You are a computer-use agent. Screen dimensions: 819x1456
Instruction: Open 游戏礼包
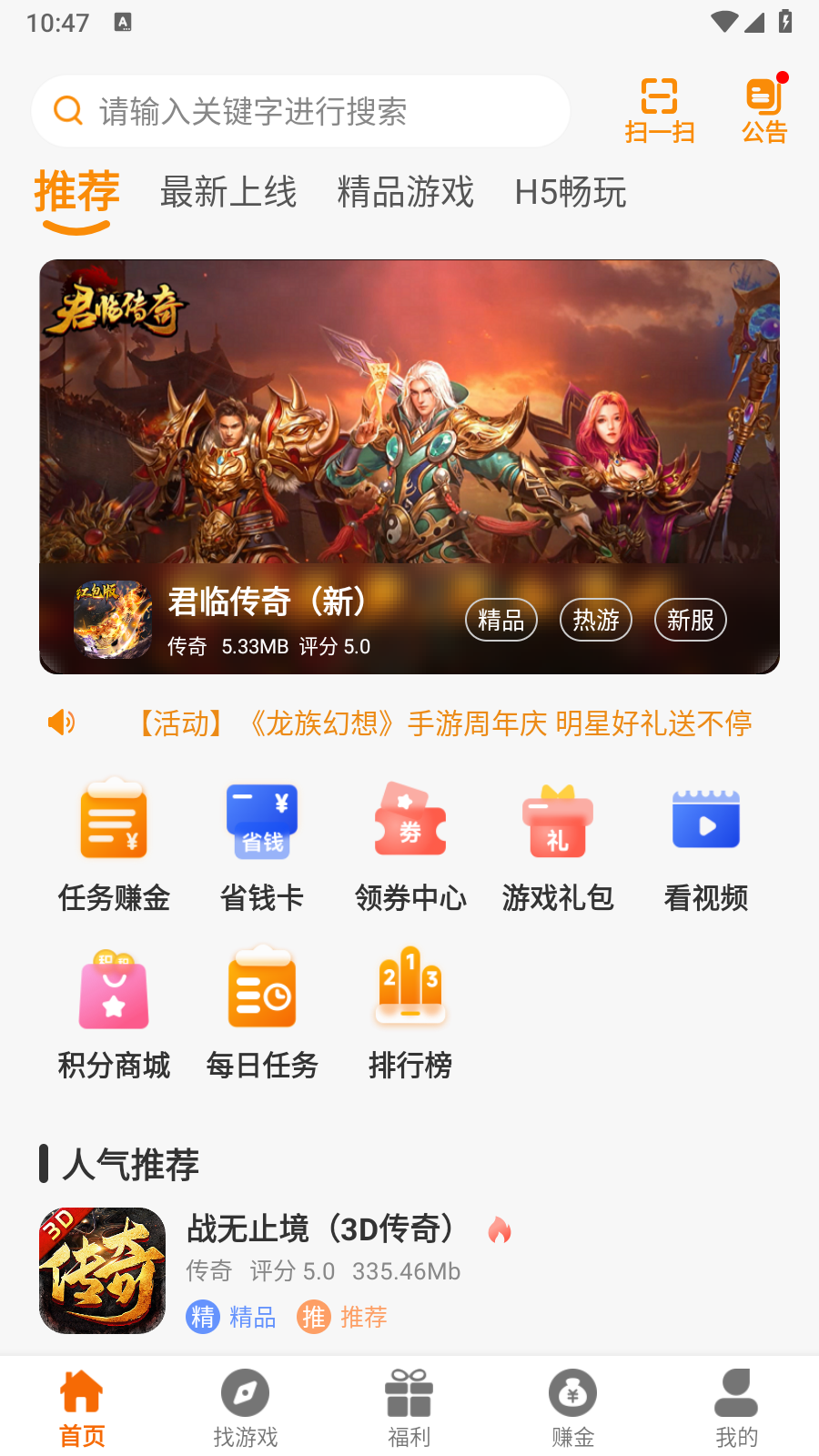click(x=558, y=845)
